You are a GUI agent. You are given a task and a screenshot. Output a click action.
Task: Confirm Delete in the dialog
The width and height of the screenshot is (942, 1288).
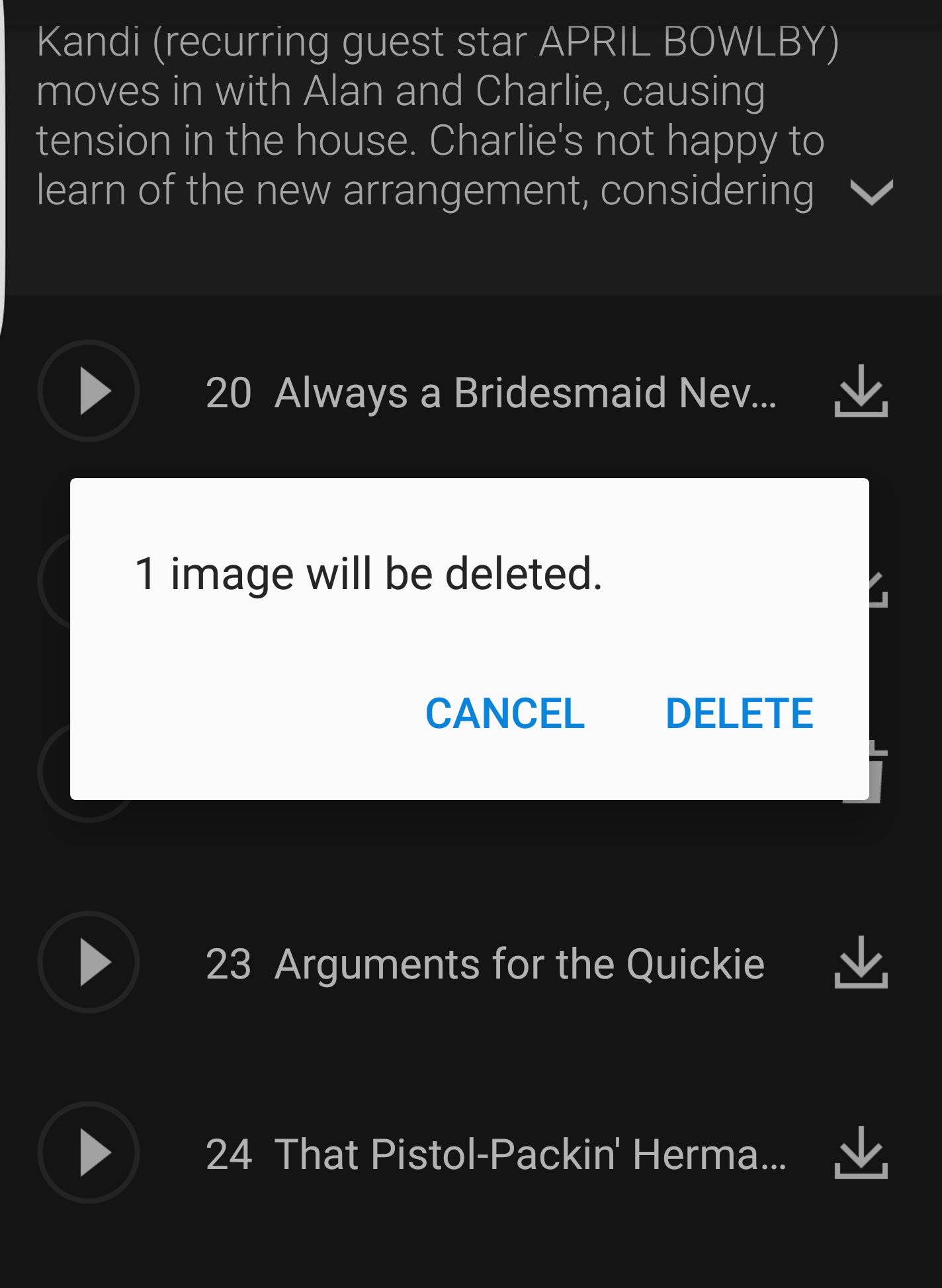pyautogui.click(x=739, y=713)
